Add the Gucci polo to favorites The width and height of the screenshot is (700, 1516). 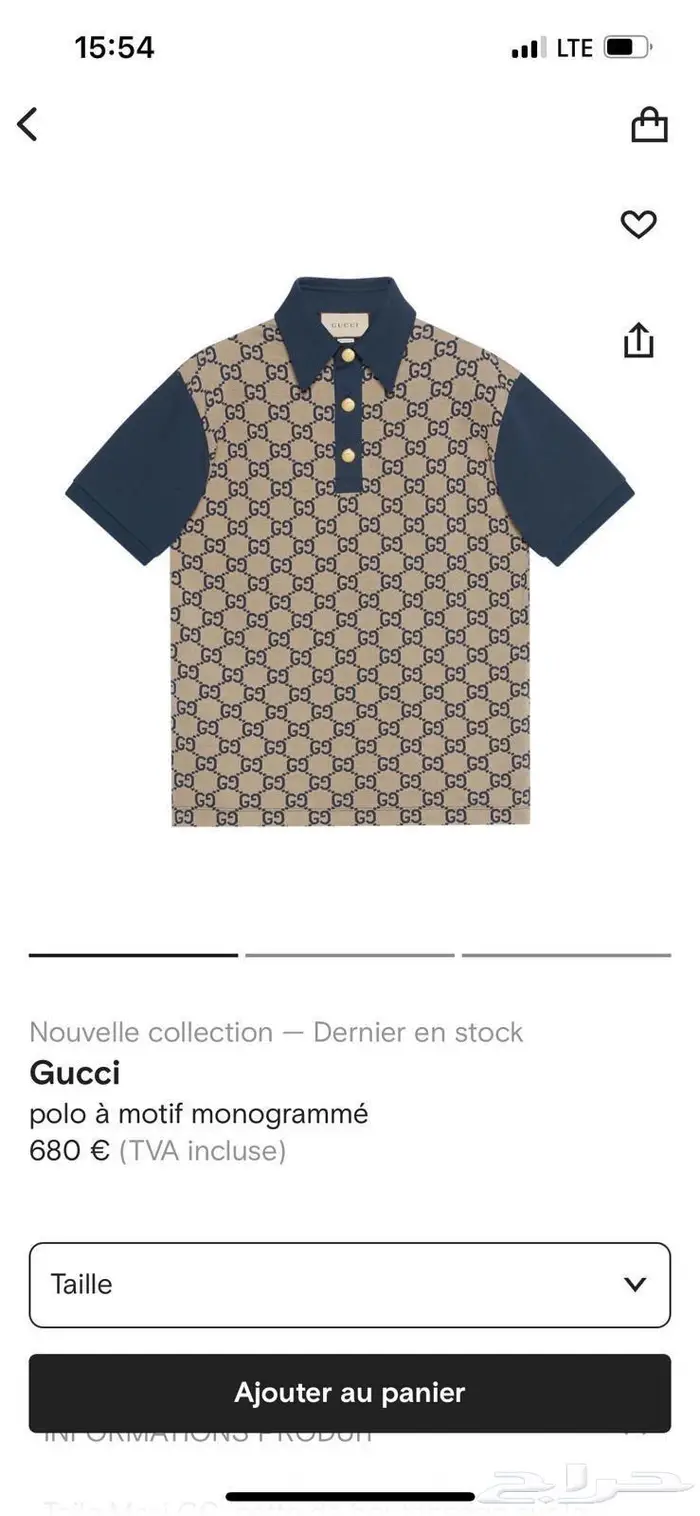[x=639, y=225]
